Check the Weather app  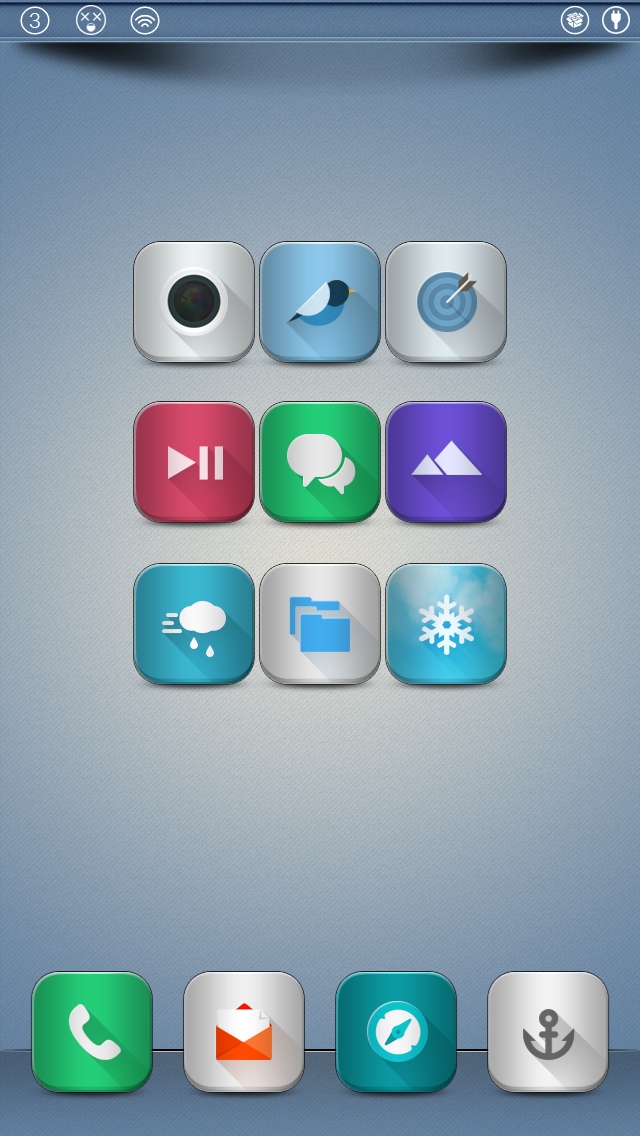[x=194, y=624]
